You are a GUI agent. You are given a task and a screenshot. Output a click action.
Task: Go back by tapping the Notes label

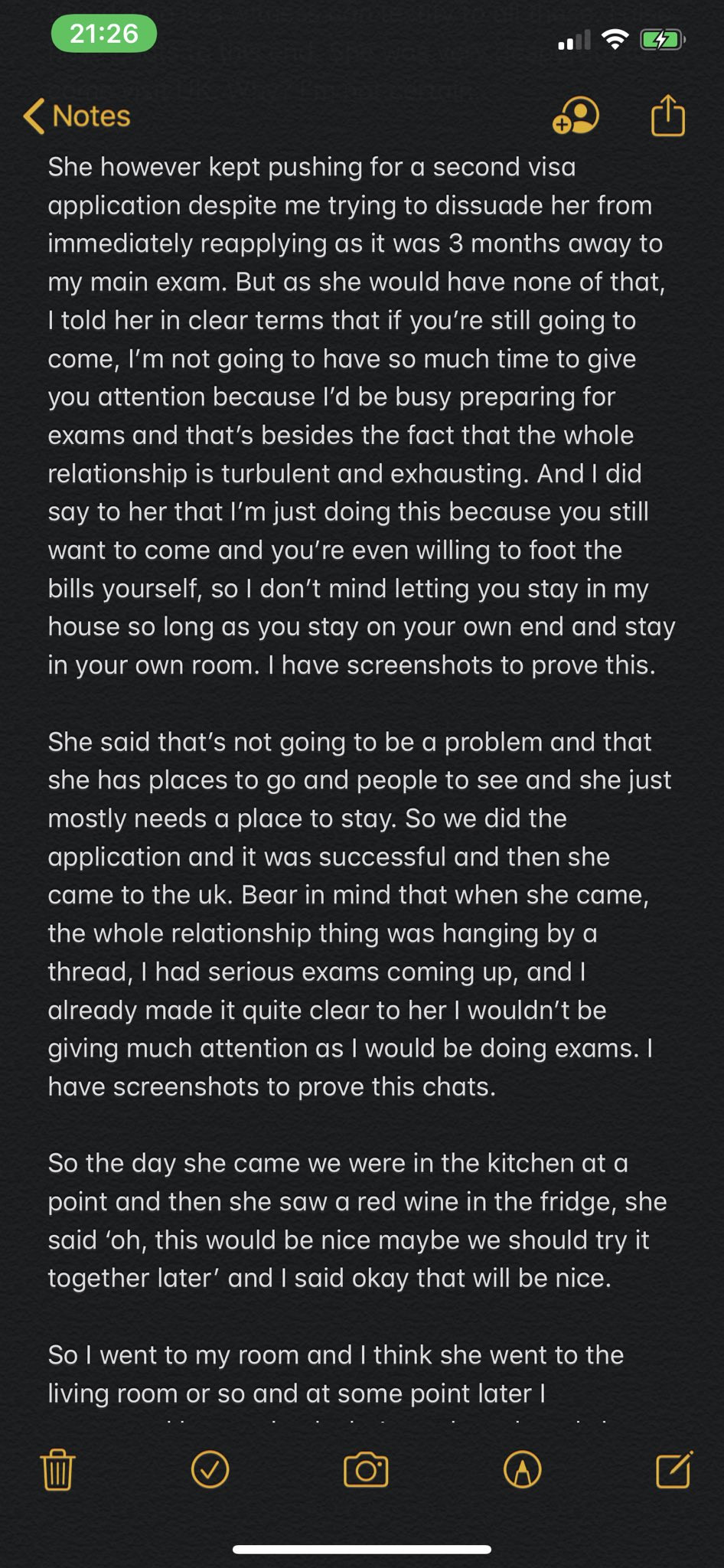[90, 116]
